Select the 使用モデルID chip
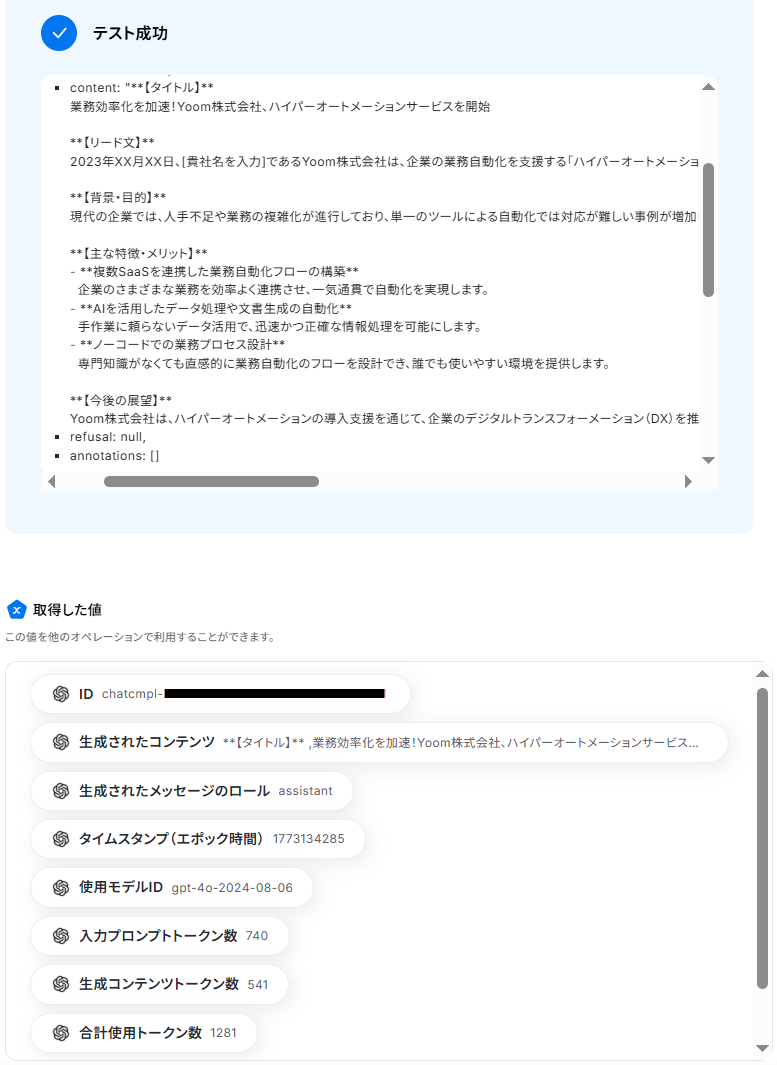The height and width of the screenshot is (1065, 777). tap(172, 888)
